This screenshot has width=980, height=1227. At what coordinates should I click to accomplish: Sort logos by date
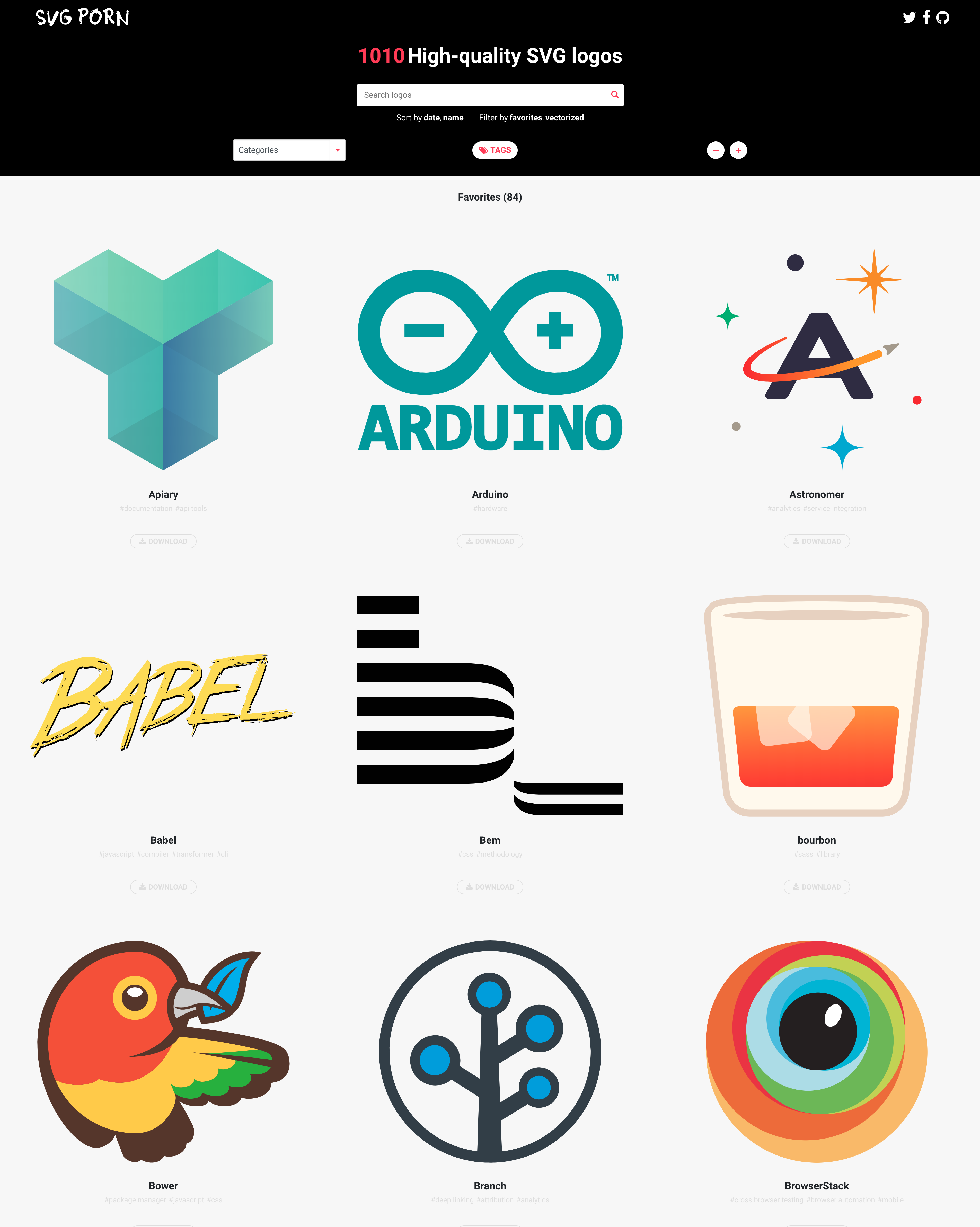(x=431, y=118)
